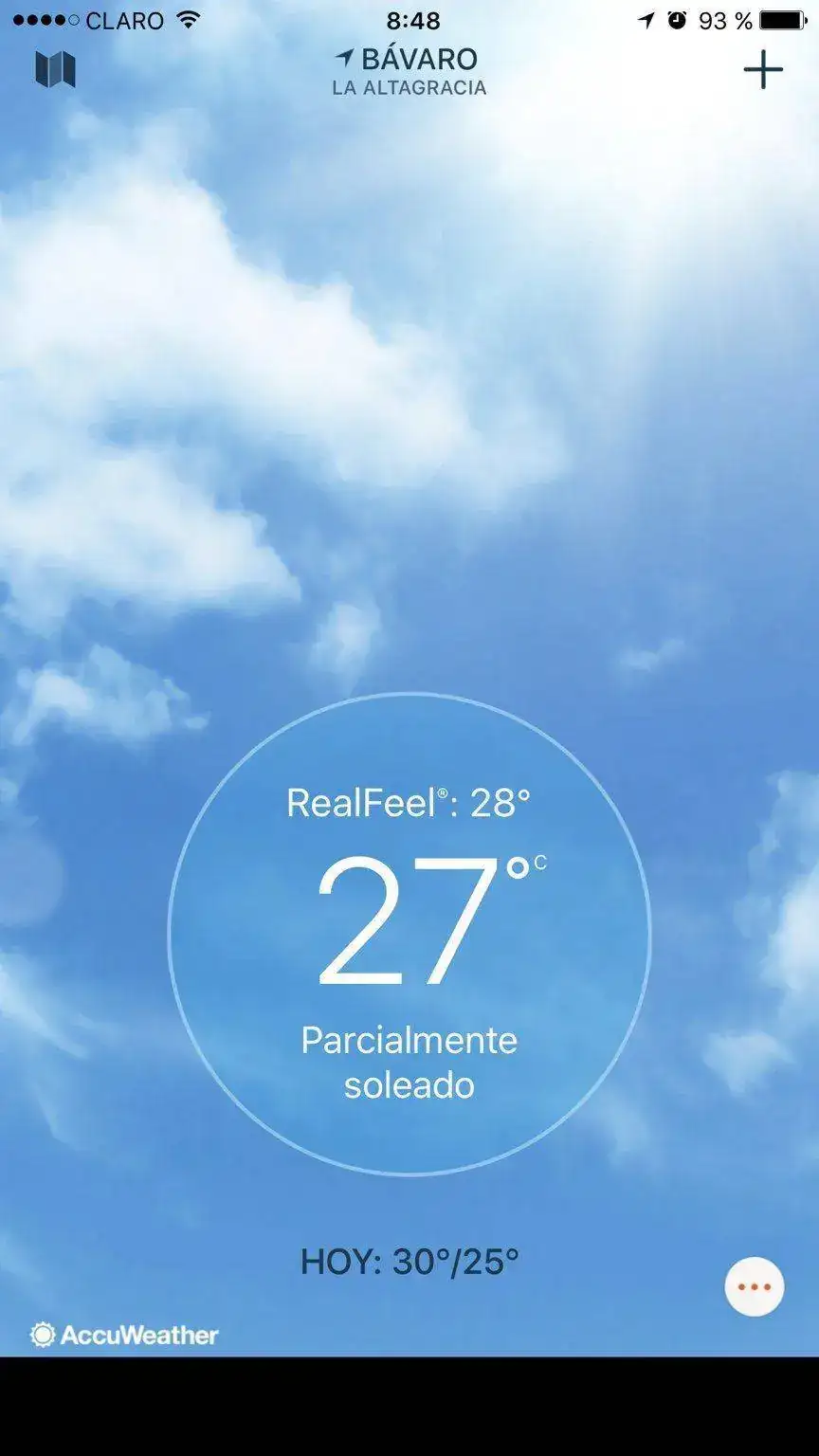The height and width of the screenshot is (1456, 819).
Task: Open current conditions circle showing 27°
Action: [x=409, y=935]
